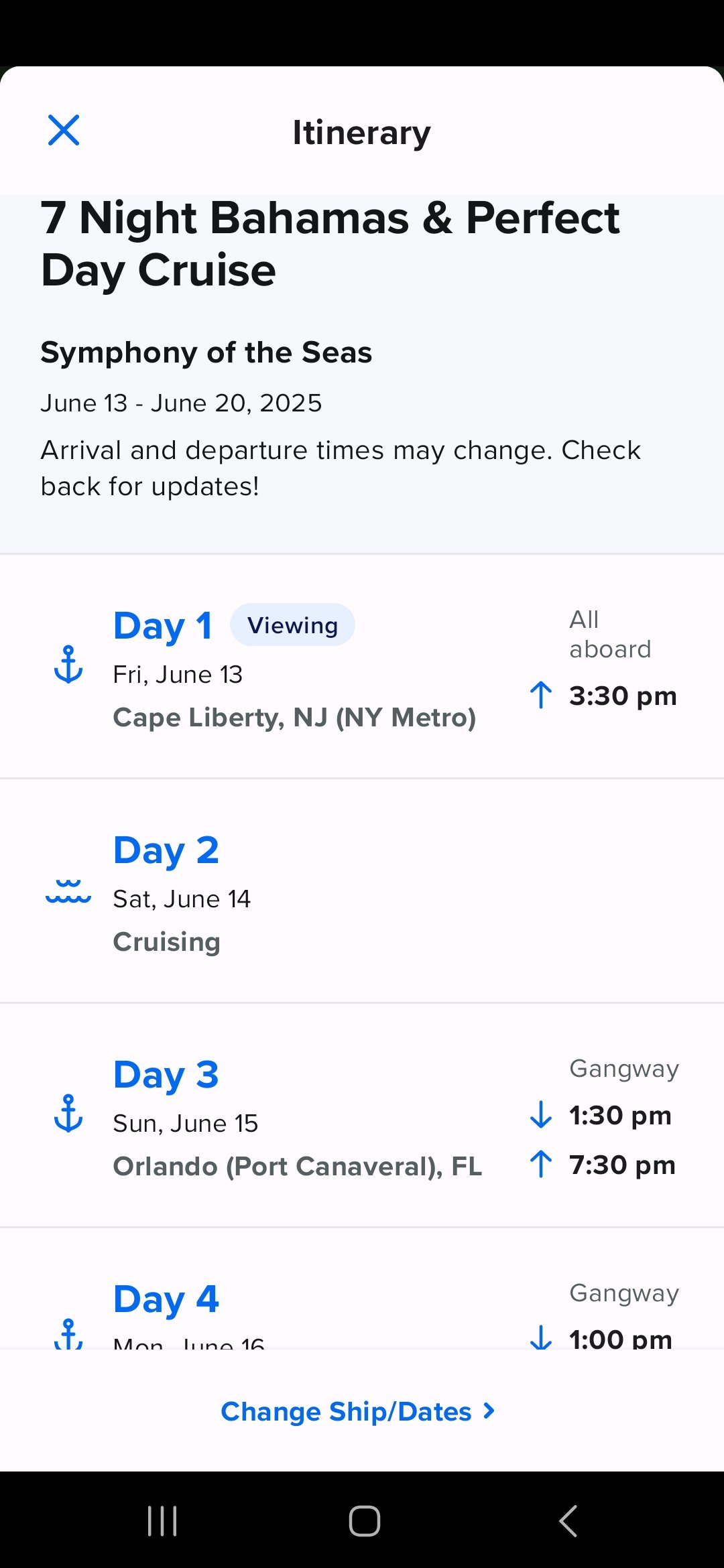Screen dimensions: 724x1568
Task: Open Day 3 Orlando Port Canaveral row
Action: click(362, 1116)
